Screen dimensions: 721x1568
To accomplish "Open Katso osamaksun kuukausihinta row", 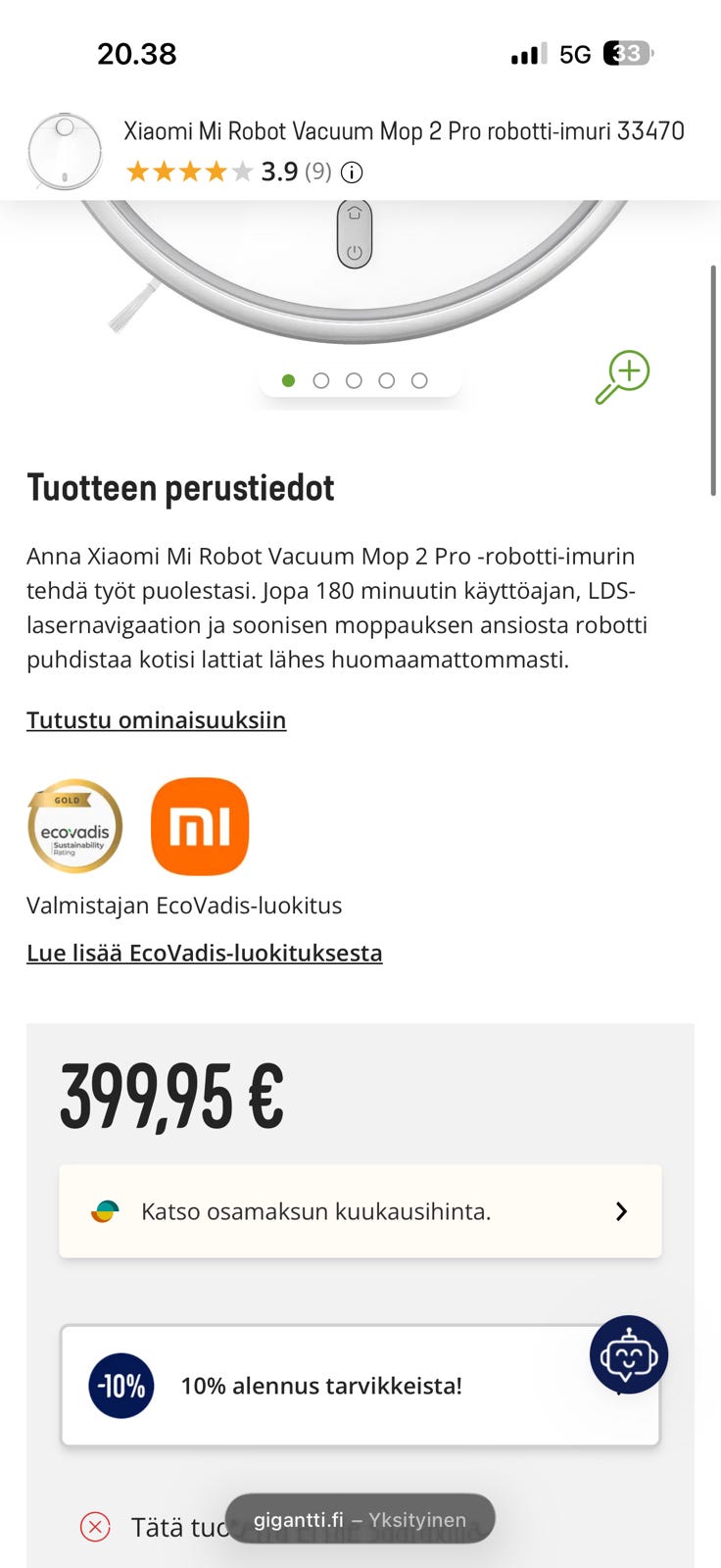I will [x=360, y=1211].
